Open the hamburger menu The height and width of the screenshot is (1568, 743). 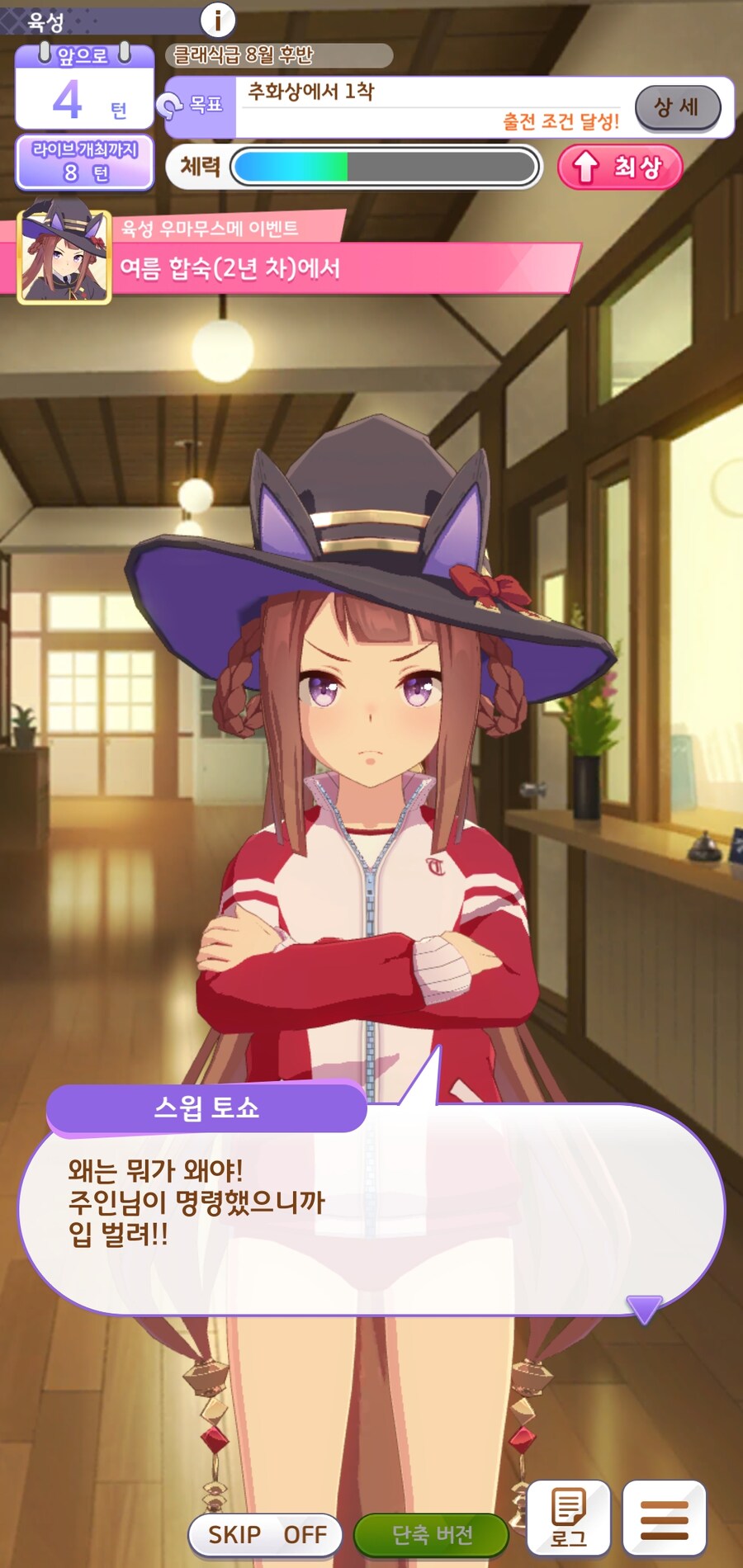(x=664, y=1518)
